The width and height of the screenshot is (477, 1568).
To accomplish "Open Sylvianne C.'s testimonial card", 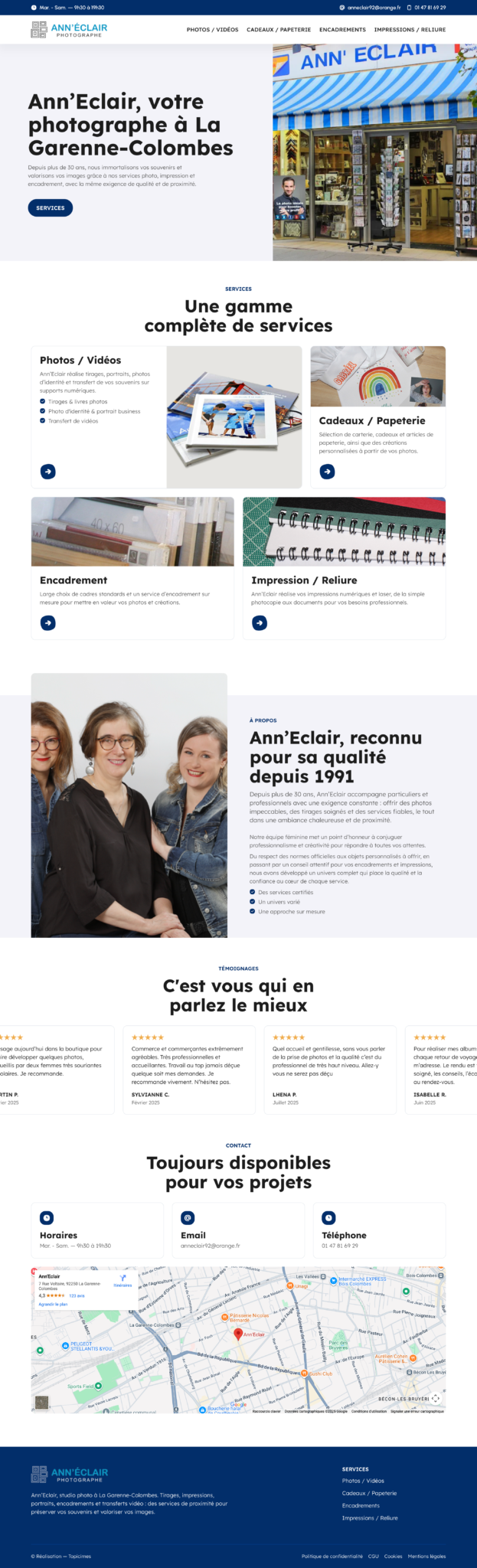I will pyautogui.click(x=188, y=1070).
